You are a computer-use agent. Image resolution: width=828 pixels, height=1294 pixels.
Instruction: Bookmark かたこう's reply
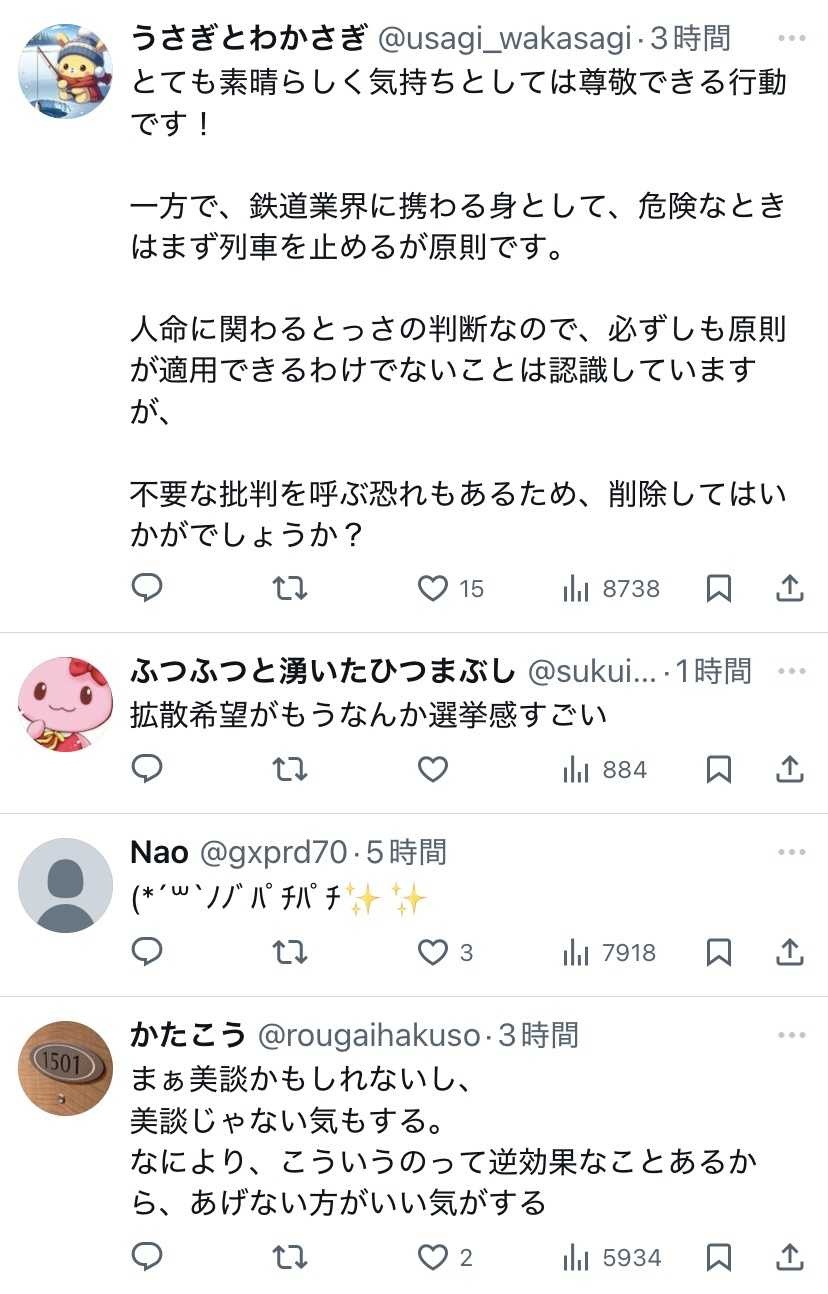pos(718,1257)
